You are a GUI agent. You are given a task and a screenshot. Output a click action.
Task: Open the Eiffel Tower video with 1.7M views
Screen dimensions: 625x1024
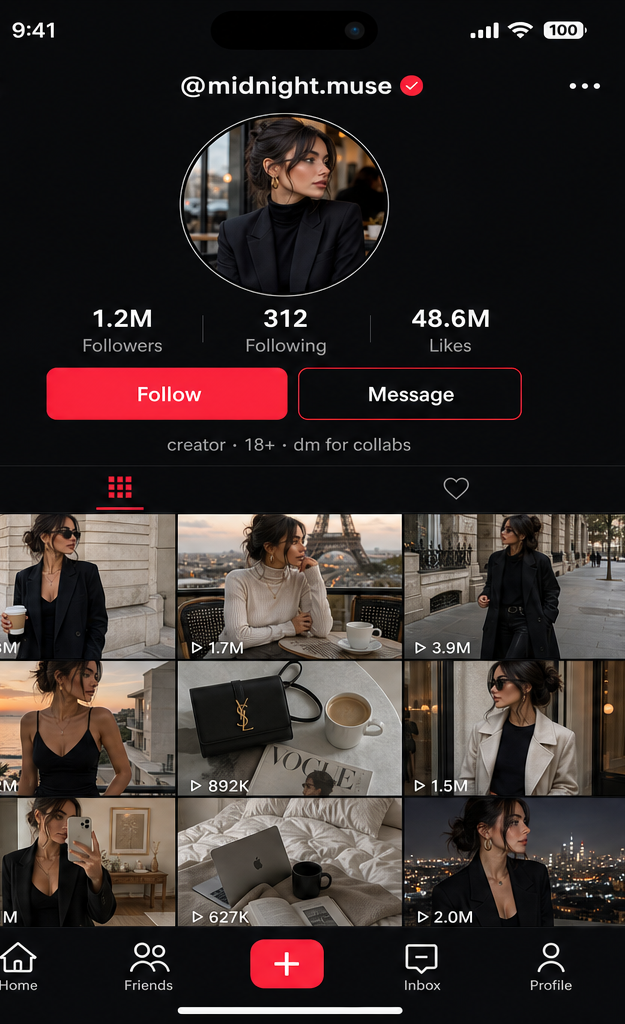290,586
